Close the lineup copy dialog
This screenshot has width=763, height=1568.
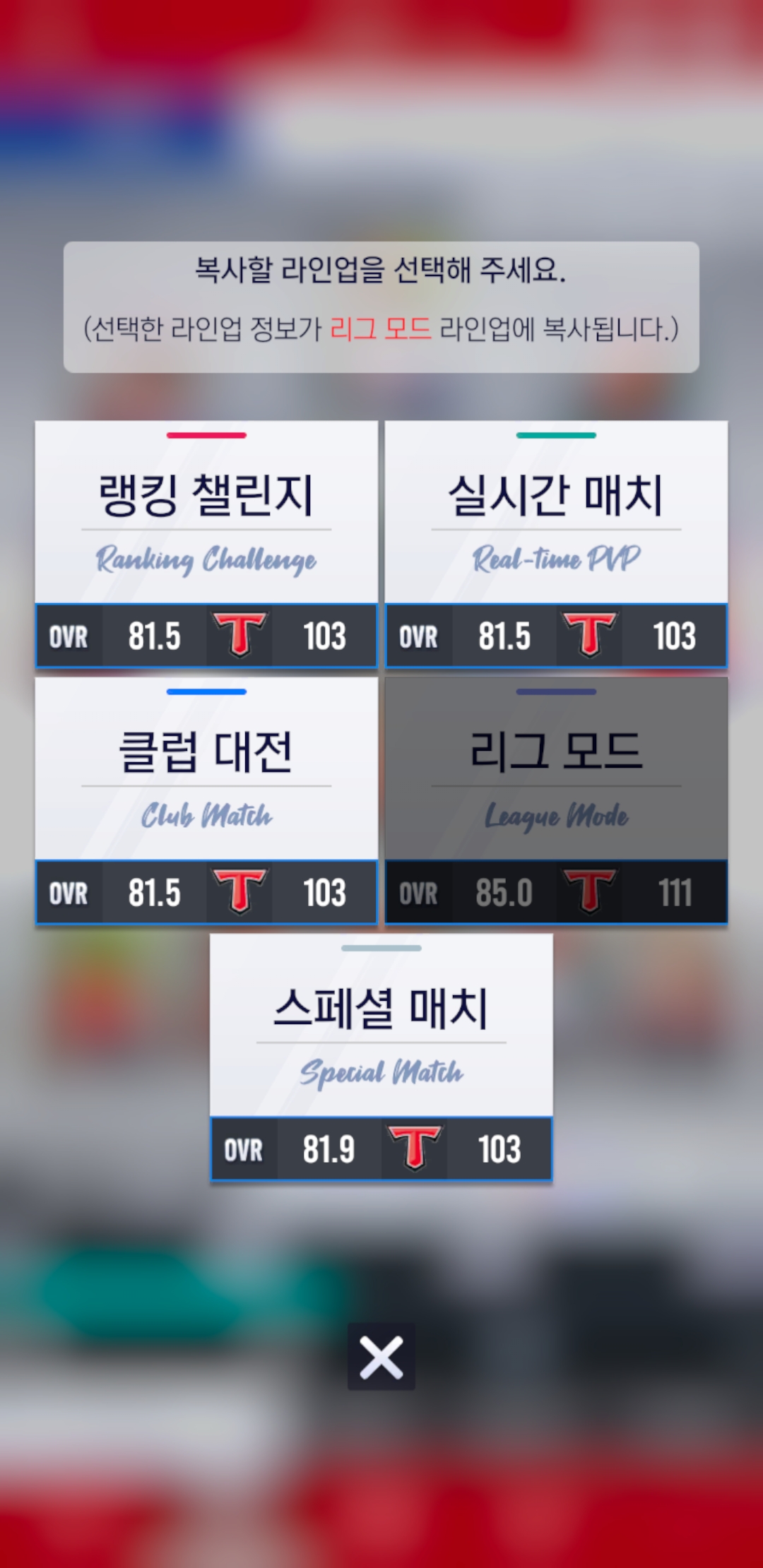381,1357
